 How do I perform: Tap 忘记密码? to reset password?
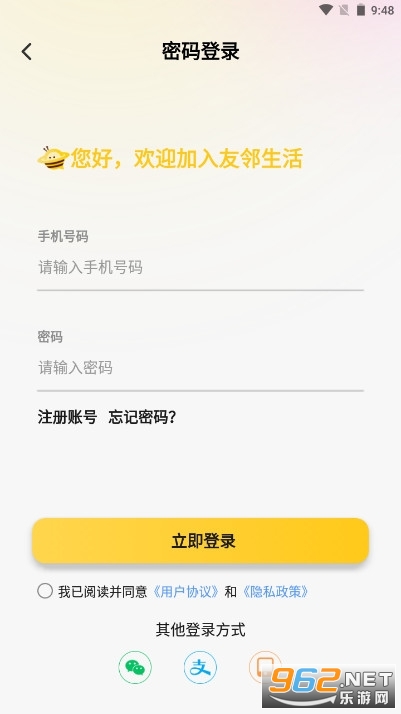point(142,417)
